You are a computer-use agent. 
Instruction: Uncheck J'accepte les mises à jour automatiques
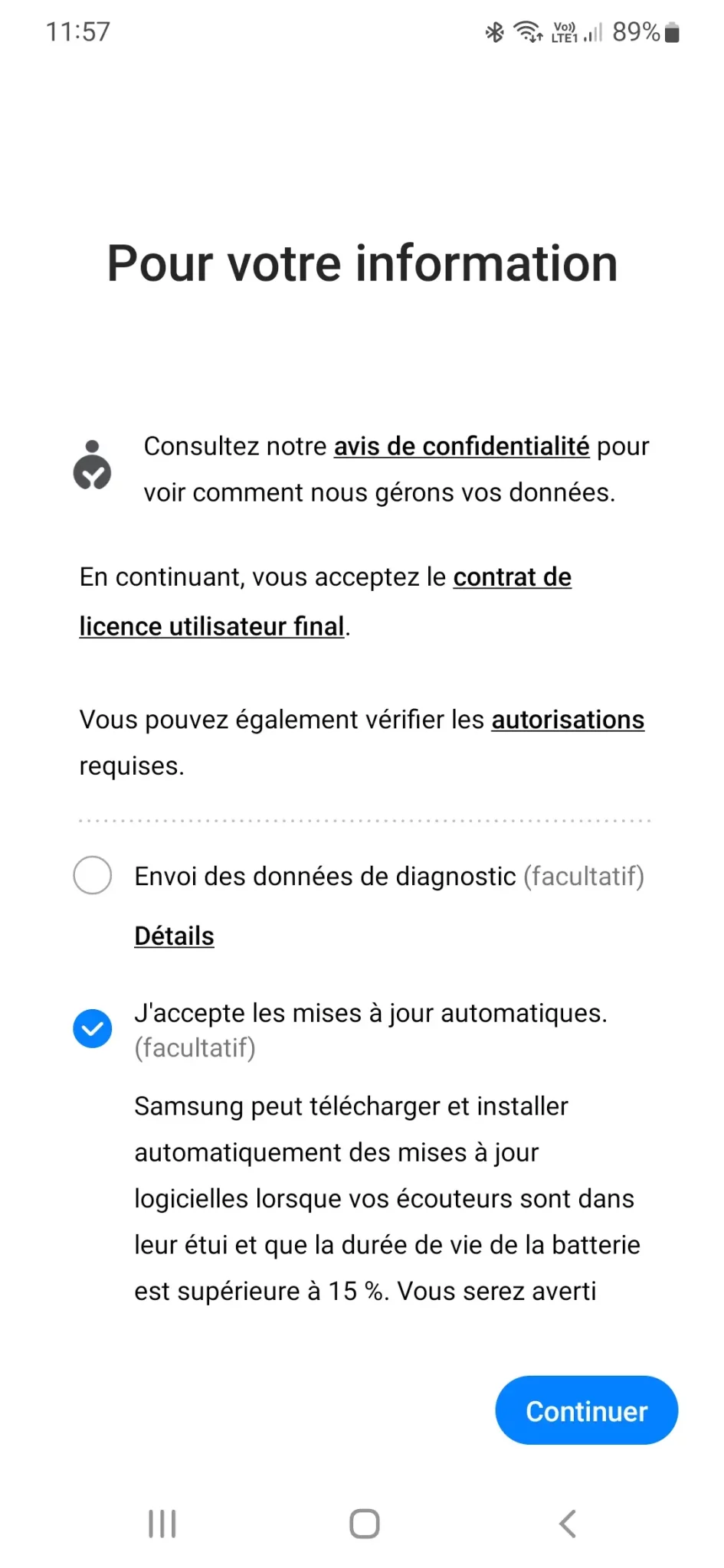(93, 1028)
